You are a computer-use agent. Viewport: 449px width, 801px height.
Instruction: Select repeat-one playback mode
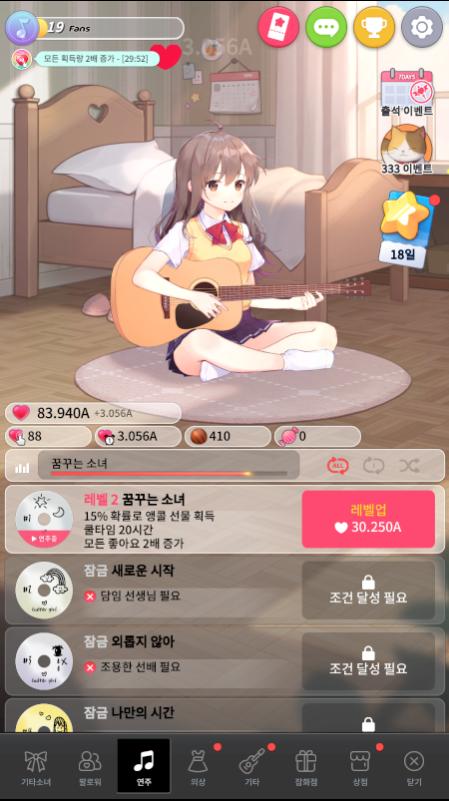coord(373,465)
